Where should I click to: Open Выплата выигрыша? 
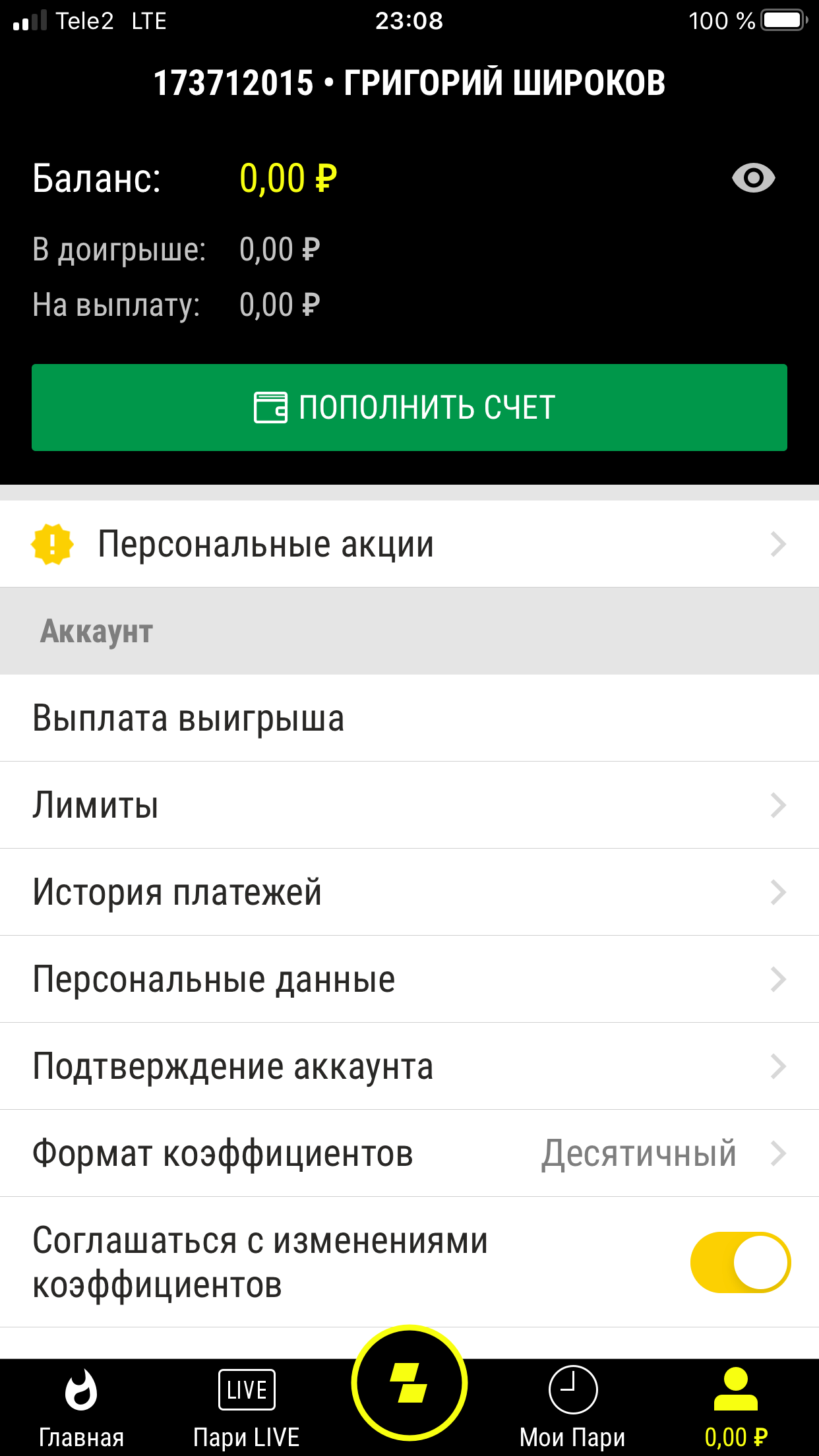pyautogui.click(x=409, y=718)
